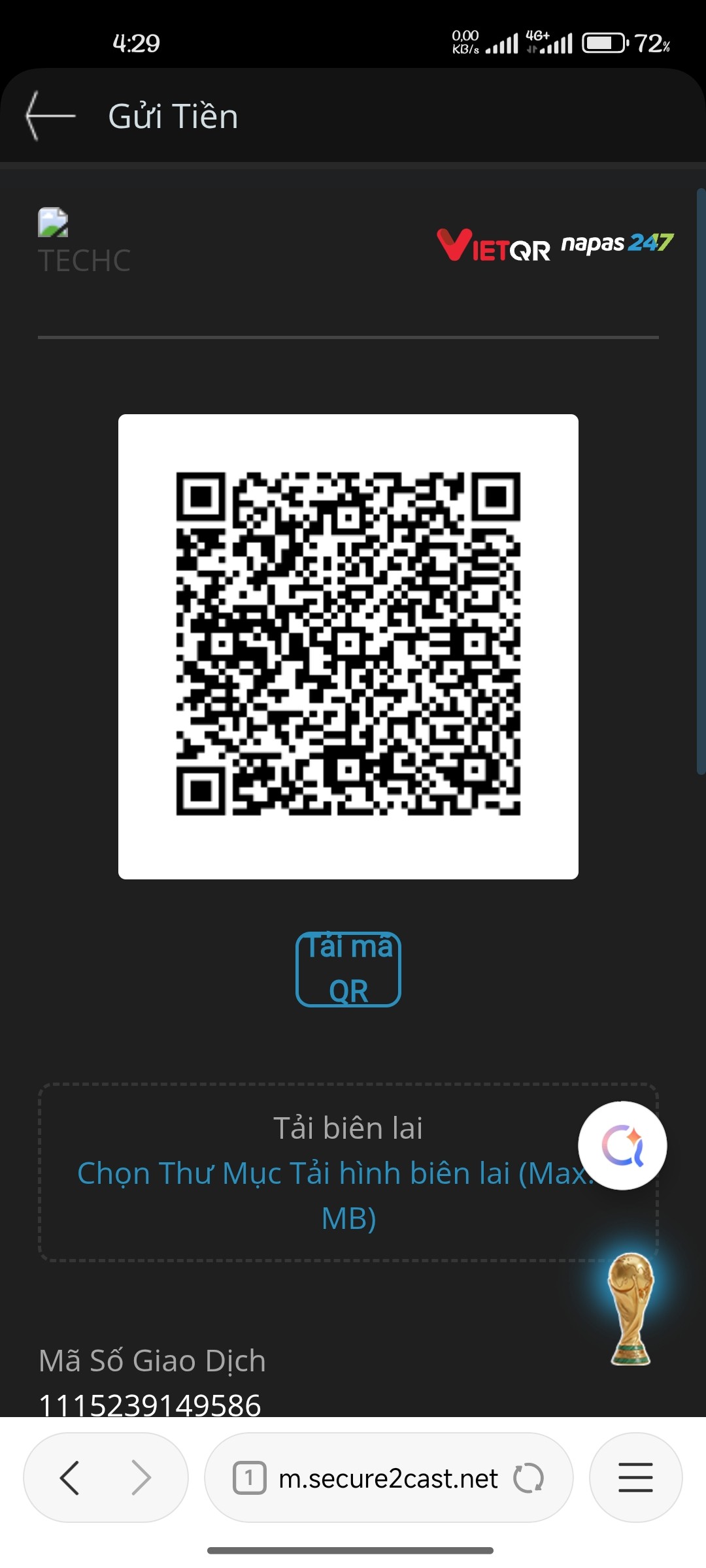This screenshot has width=706, height=1568.
Task: Tap the Tải mã QR button
Action: 348,969
